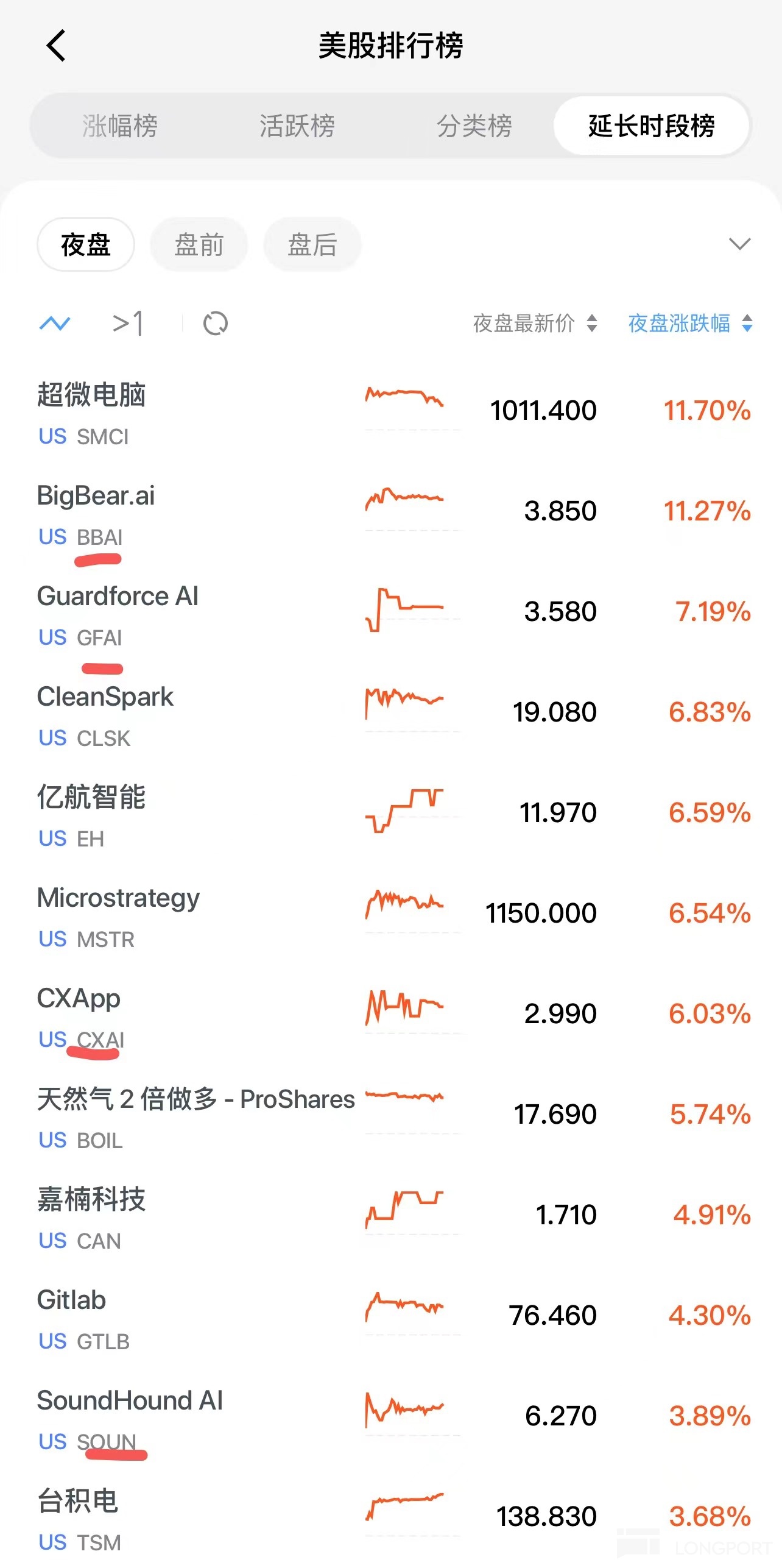Refresh the ranking list

tap(215, 323)
